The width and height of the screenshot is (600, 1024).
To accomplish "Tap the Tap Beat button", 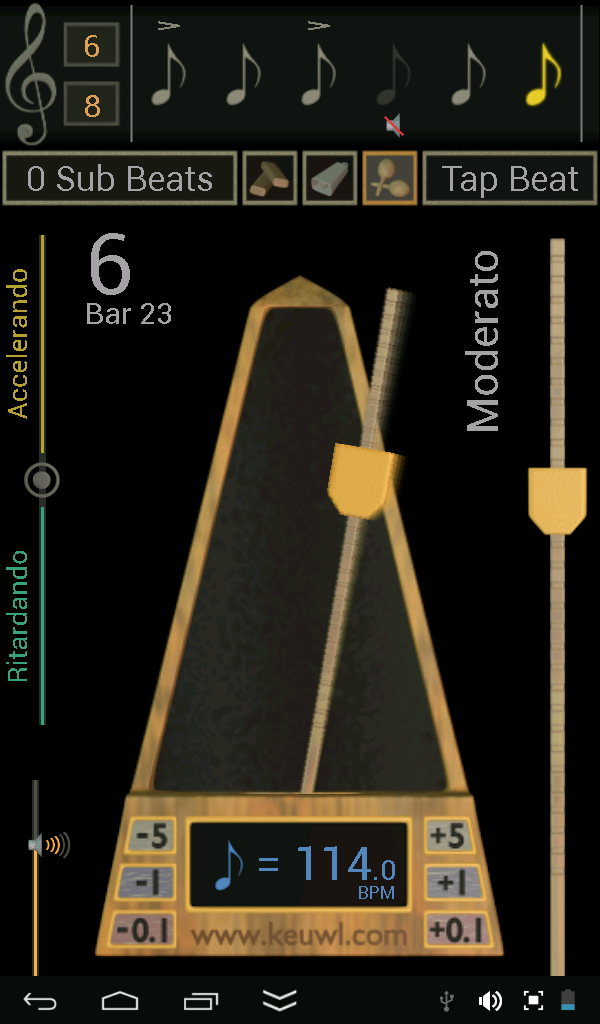I will (x=510, y=179).
